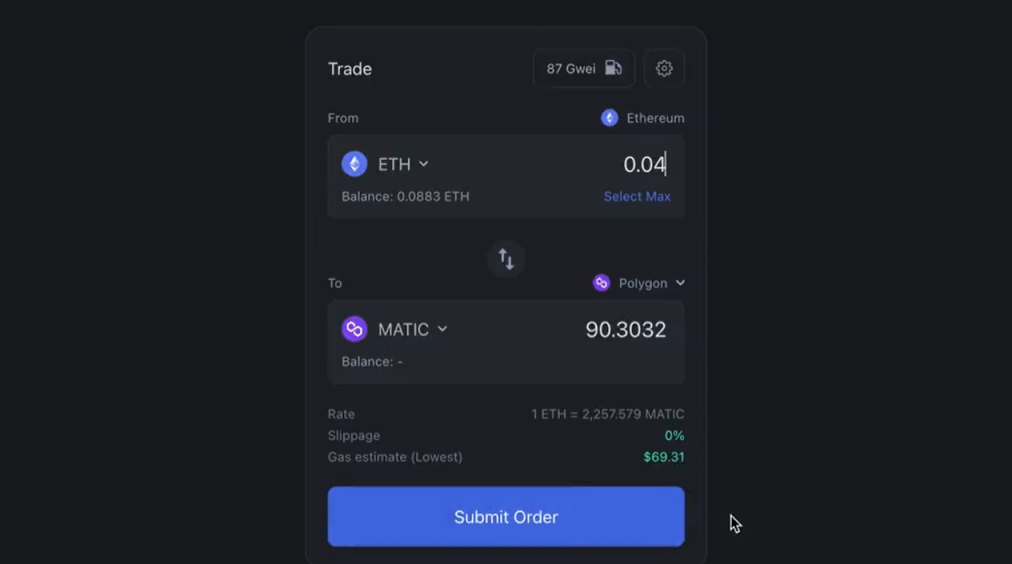Open the trade settings gear
1012x564 pixels.
[x=664, y=69]
